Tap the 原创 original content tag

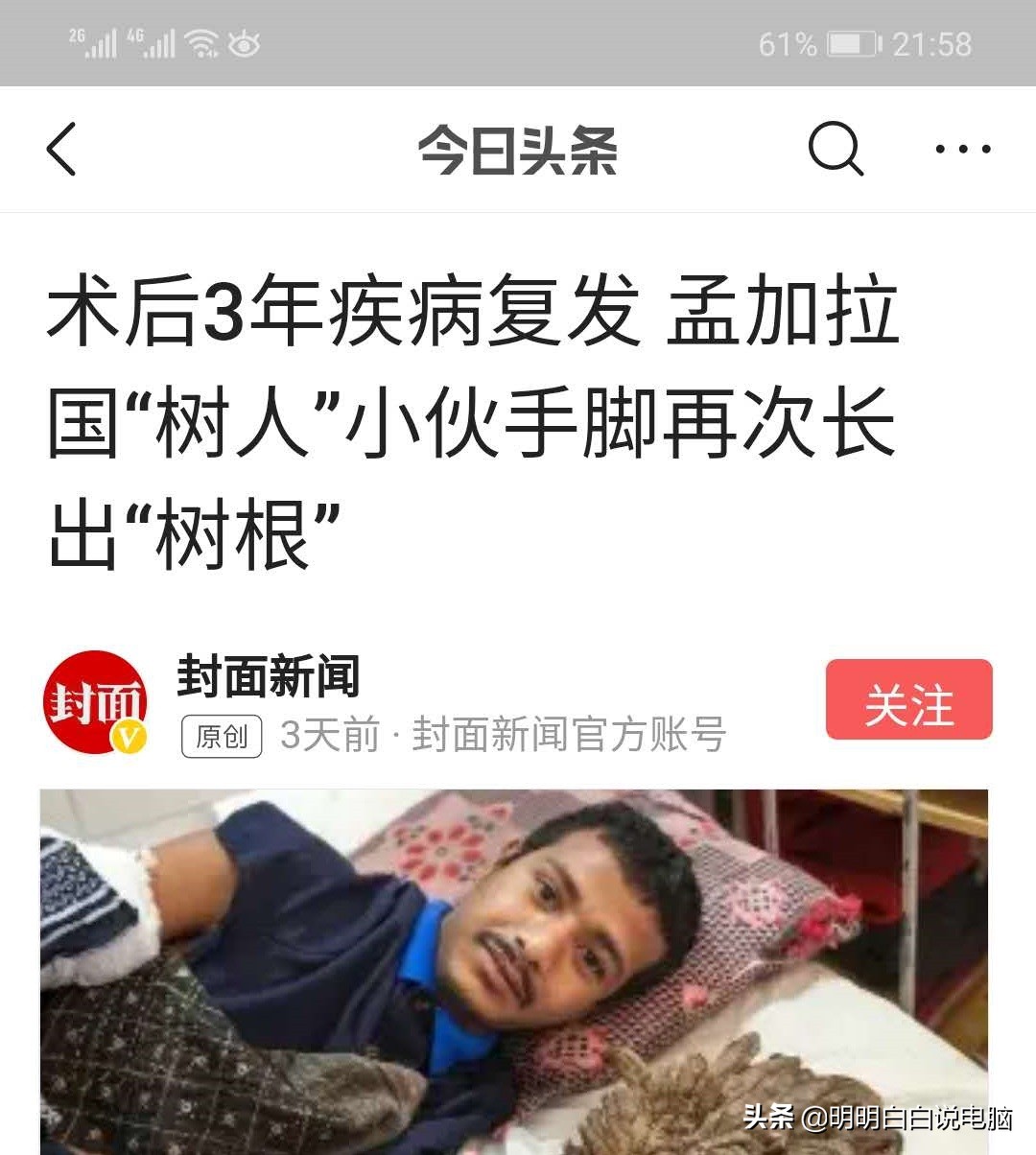222,737
